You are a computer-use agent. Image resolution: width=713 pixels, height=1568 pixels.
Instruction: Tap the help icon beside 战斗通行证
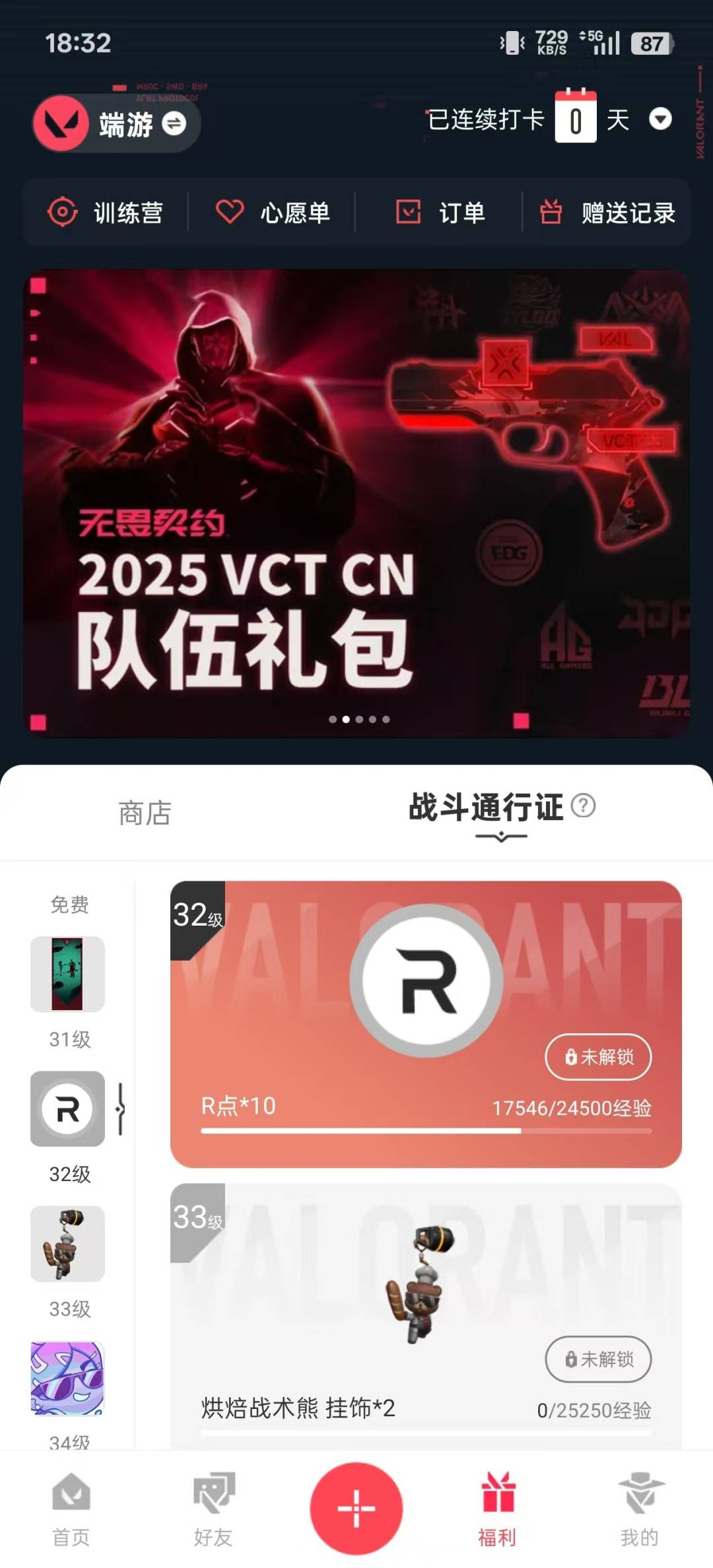click(x=583, y=805)
